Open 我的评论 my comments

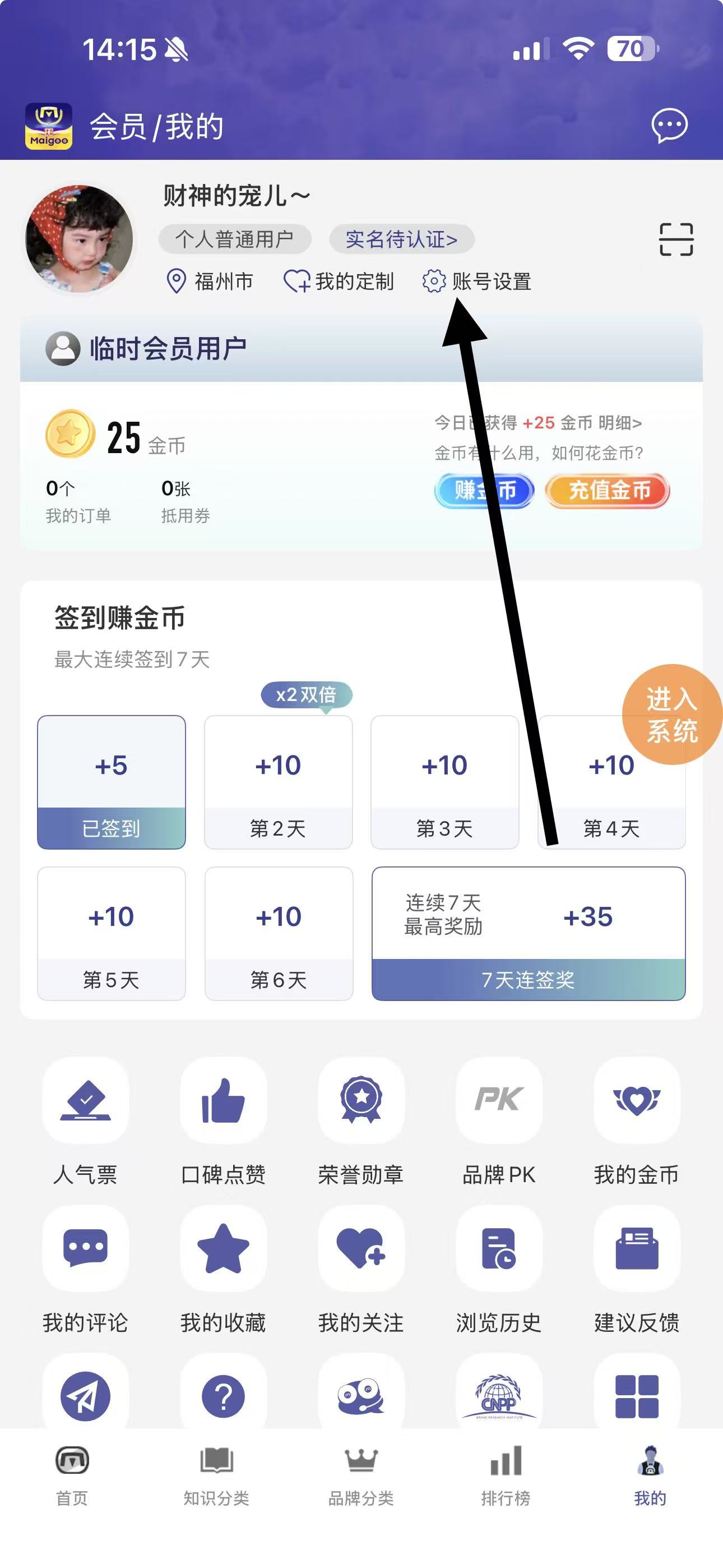[85, 1270]
